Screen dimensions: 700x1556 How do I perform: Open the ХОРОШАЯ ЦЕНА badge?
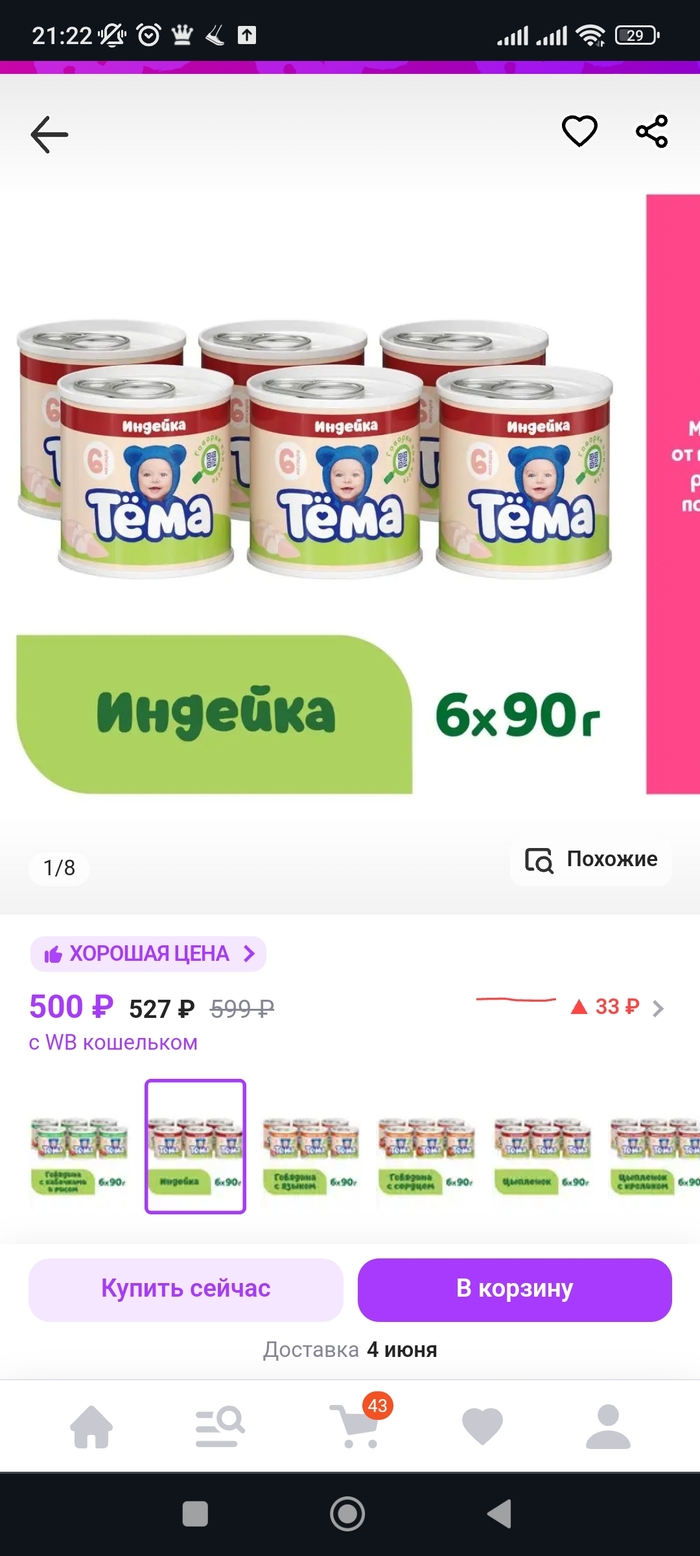[148, 954]
